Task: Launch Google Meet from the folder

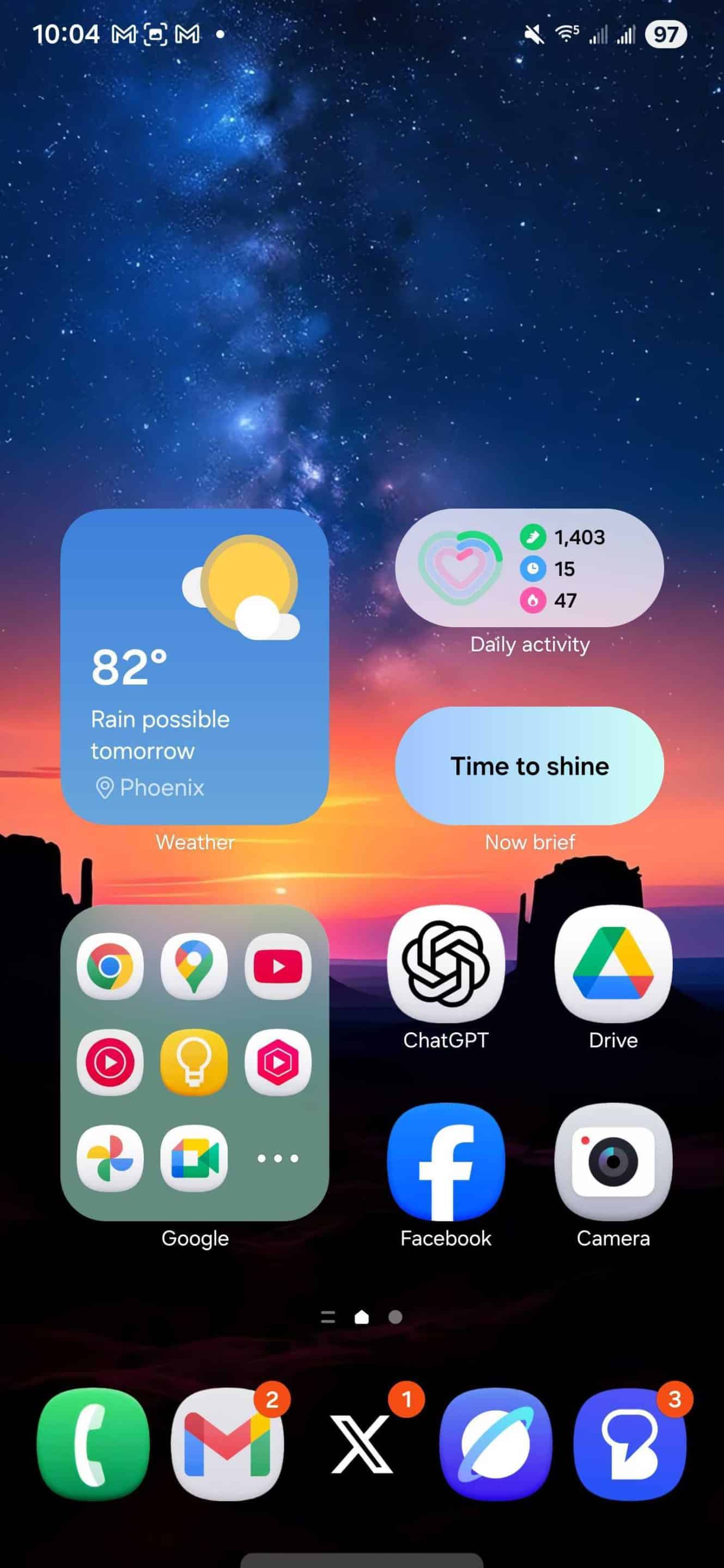Action: pyautogui.click(x=193, y=1157)
